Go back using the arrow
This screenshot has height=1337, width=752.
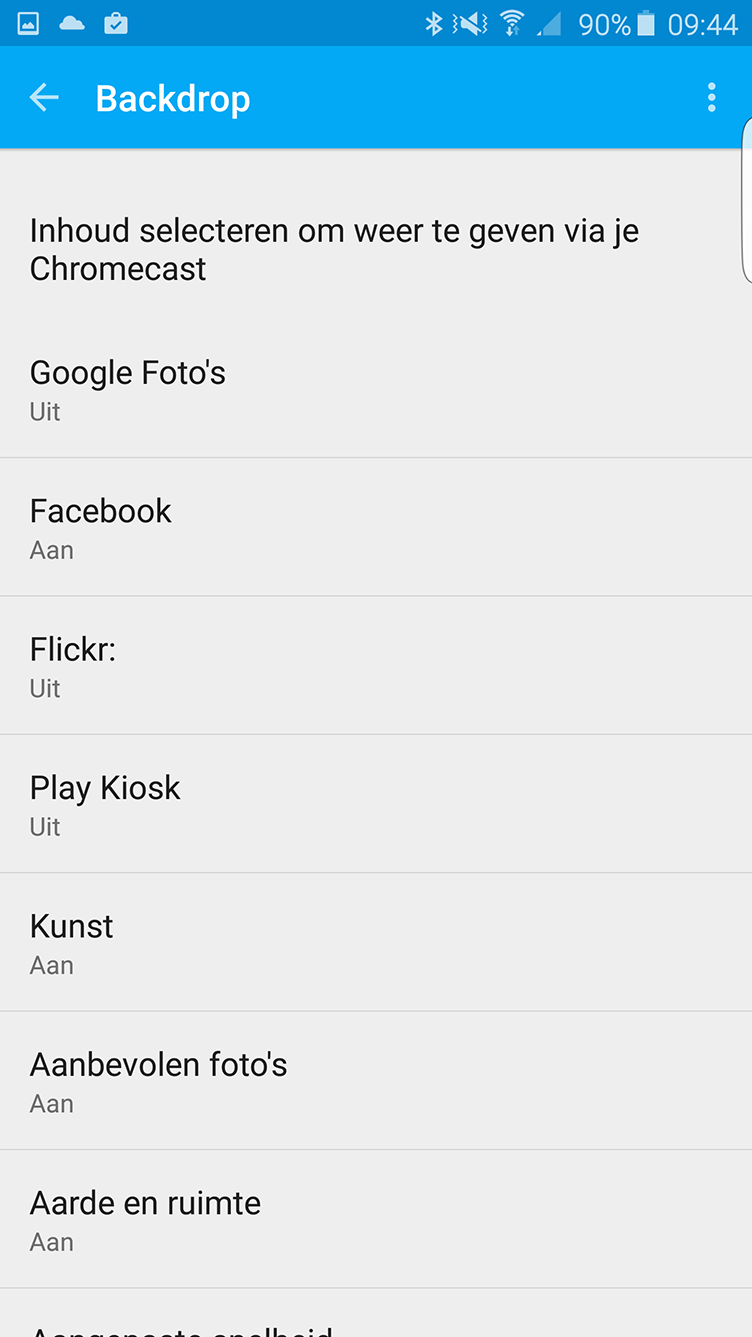[44, 97]
